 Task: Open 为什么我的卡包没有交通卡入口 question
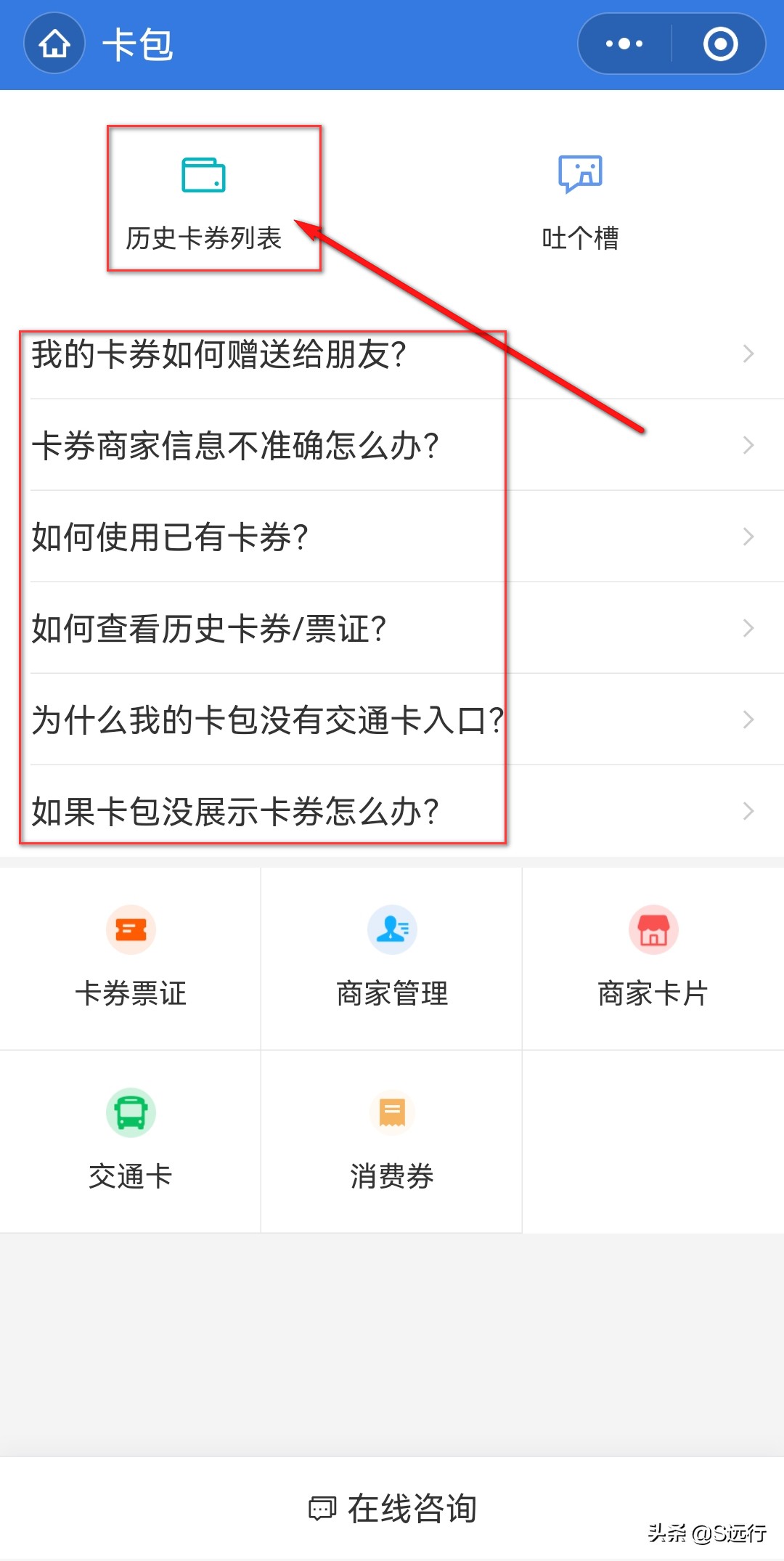[267, 719]
